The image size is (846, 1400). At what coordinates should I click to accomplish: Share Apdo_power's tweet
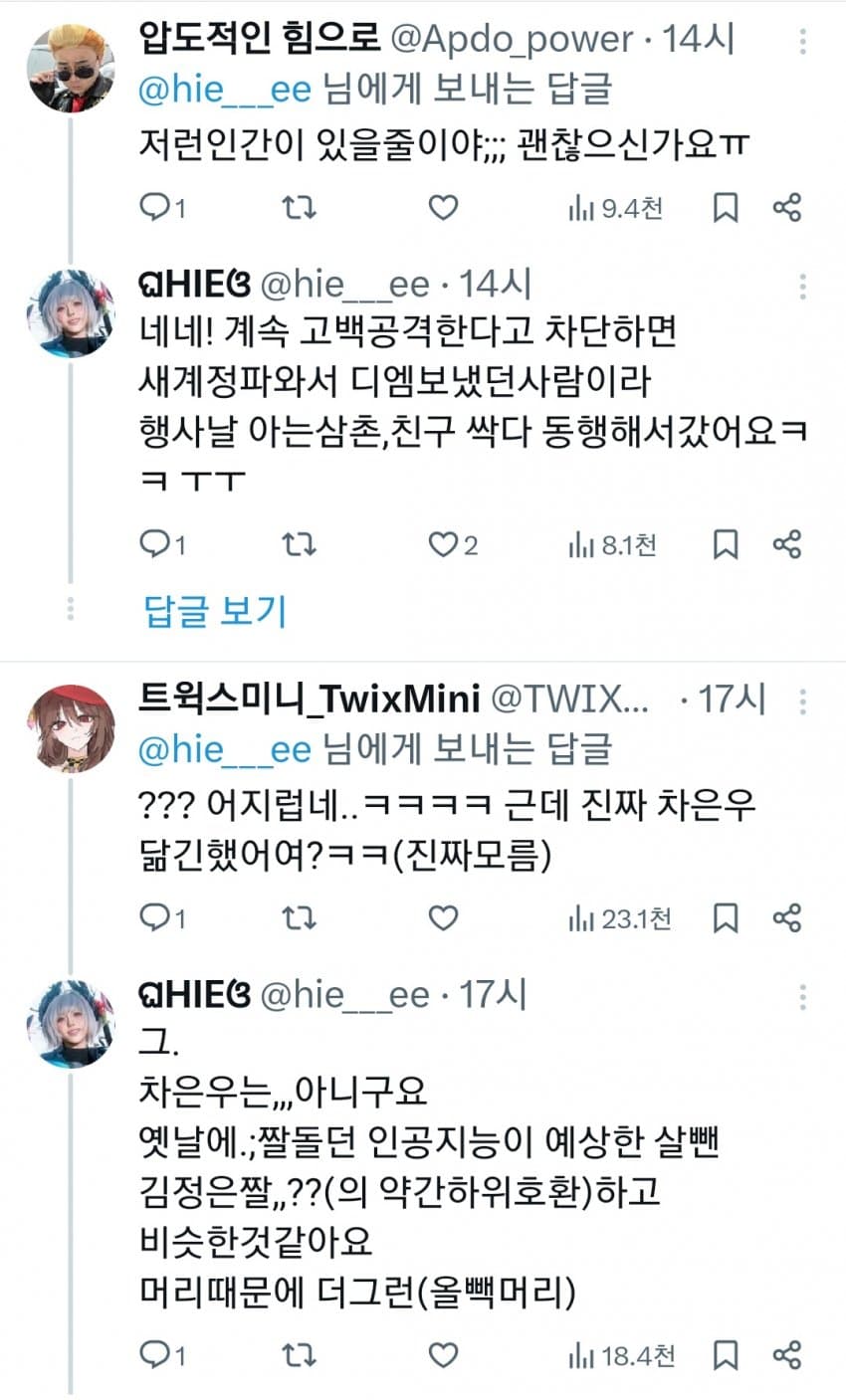[787, 208]
